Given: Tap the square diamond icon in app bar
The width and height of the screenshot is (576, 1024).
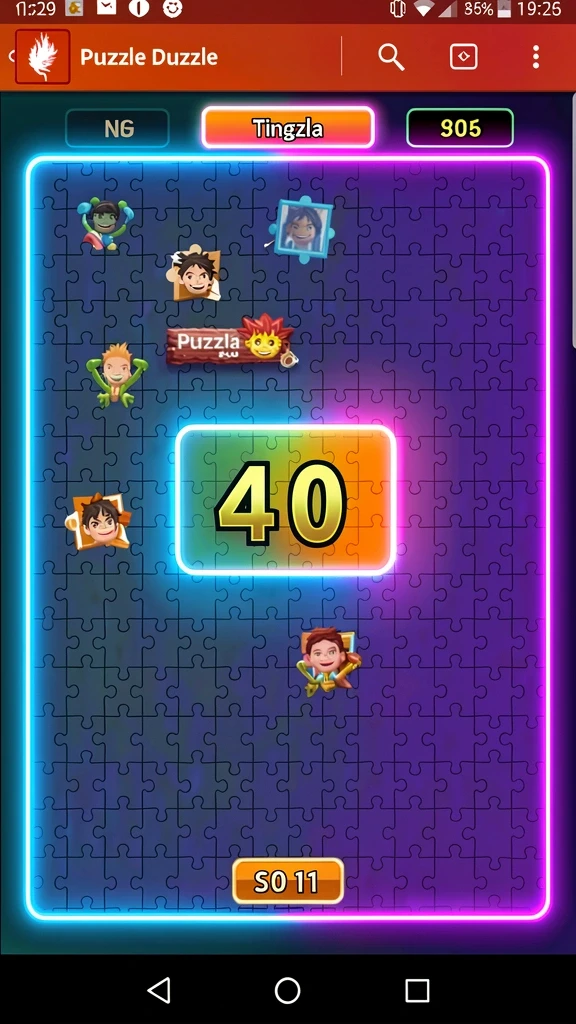Looking at the screenshot, I should click(x=464, y=57).
